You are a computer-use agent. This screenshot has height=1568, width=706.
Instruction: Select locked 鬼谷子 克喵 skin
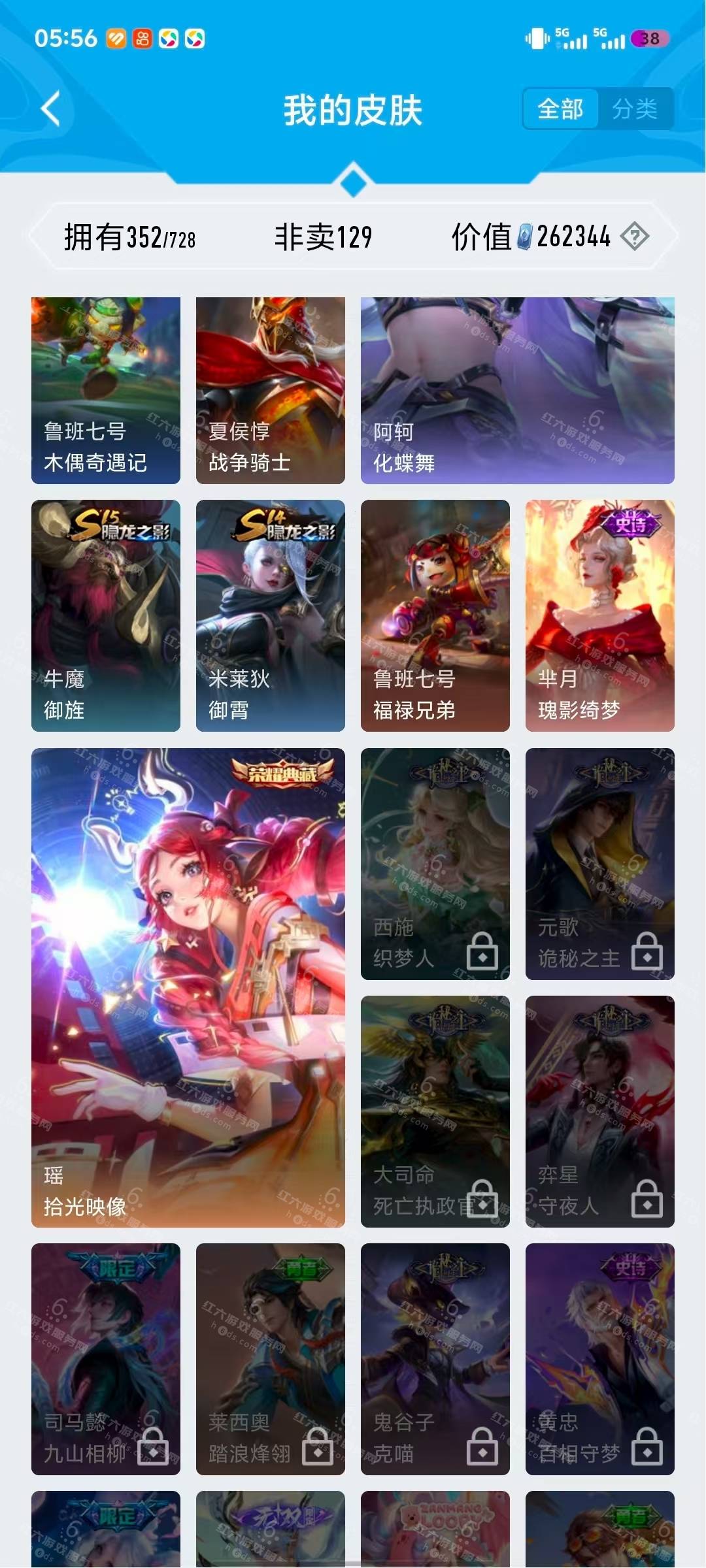pos(435,1358)
